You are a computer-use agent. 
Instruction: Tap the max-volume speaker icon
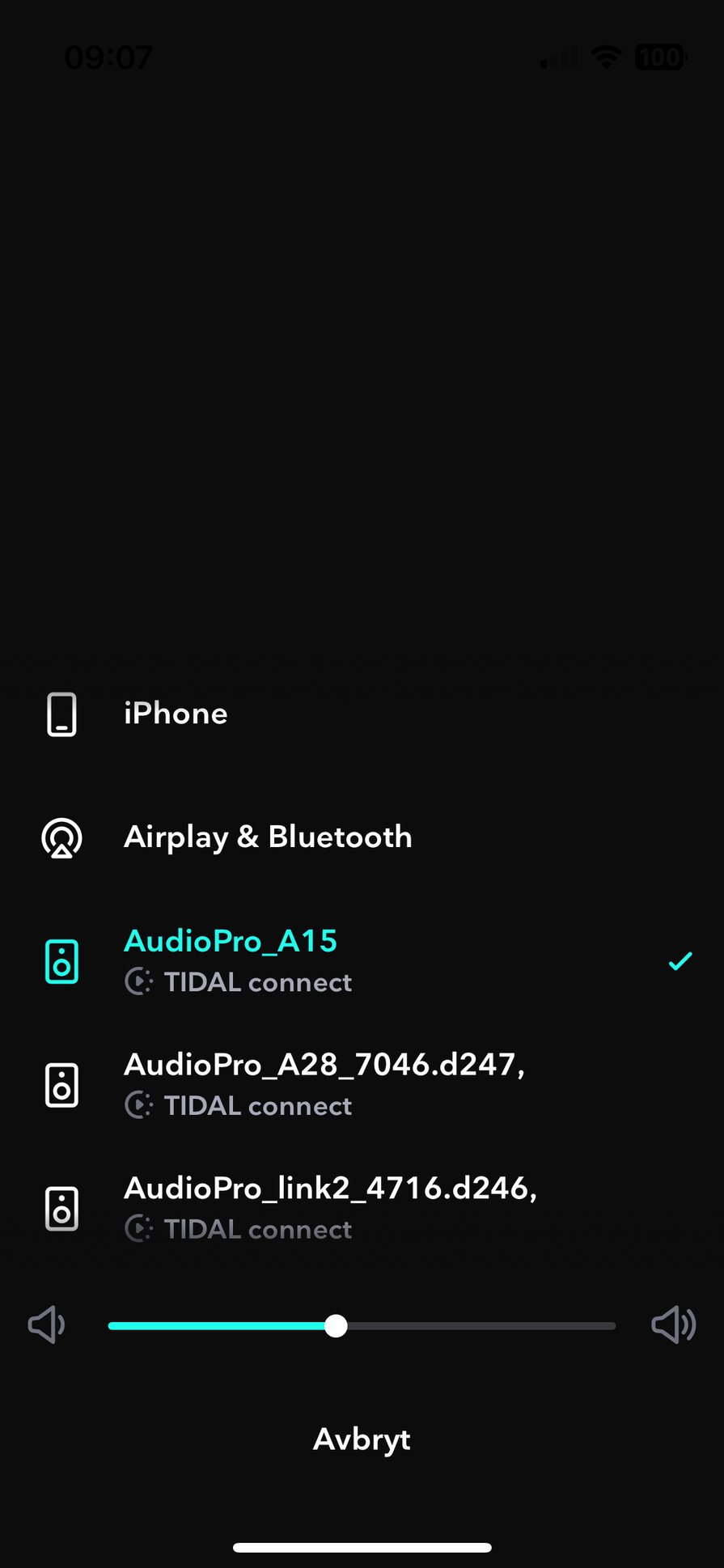pos(674,1325)
